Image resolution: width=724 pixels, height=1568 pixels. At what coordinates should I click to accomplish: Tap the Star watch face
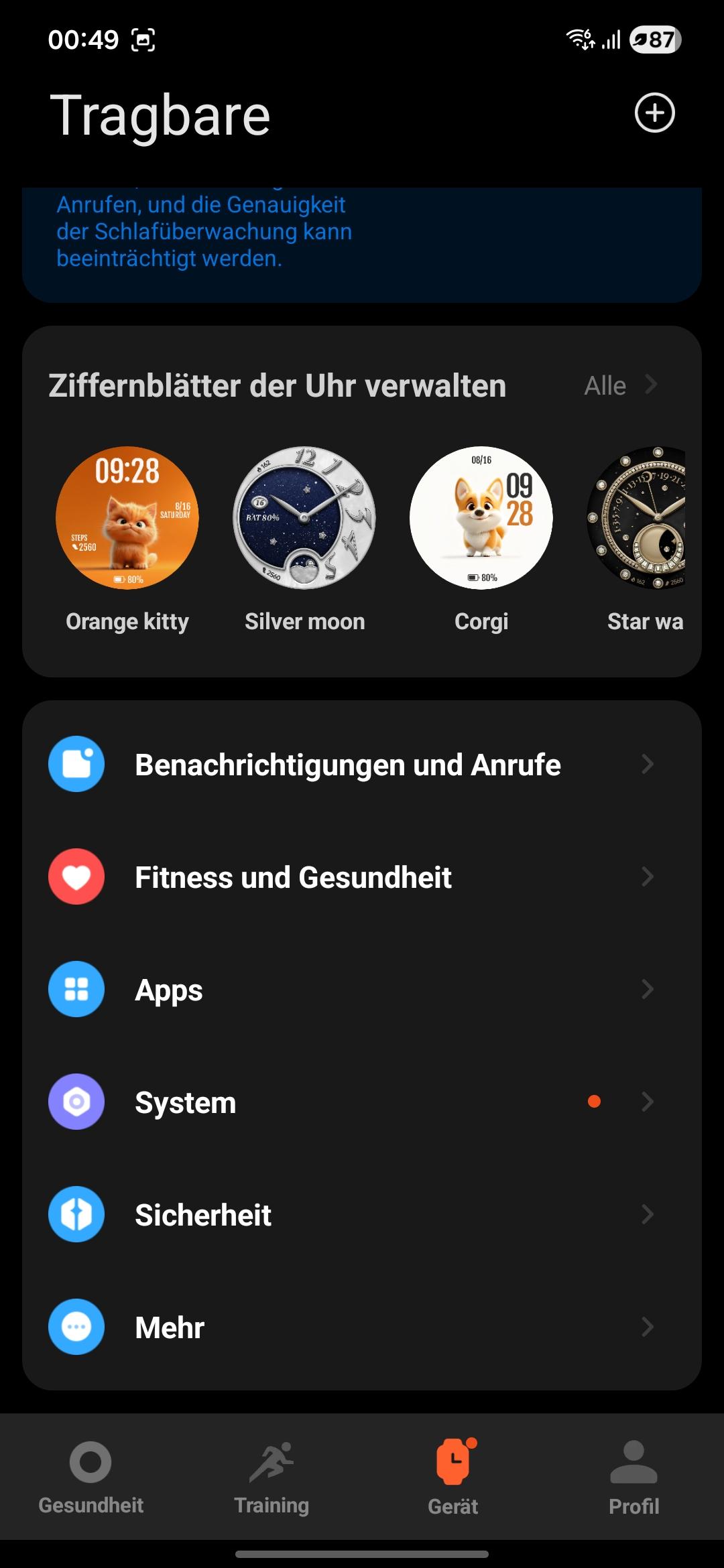638,518
